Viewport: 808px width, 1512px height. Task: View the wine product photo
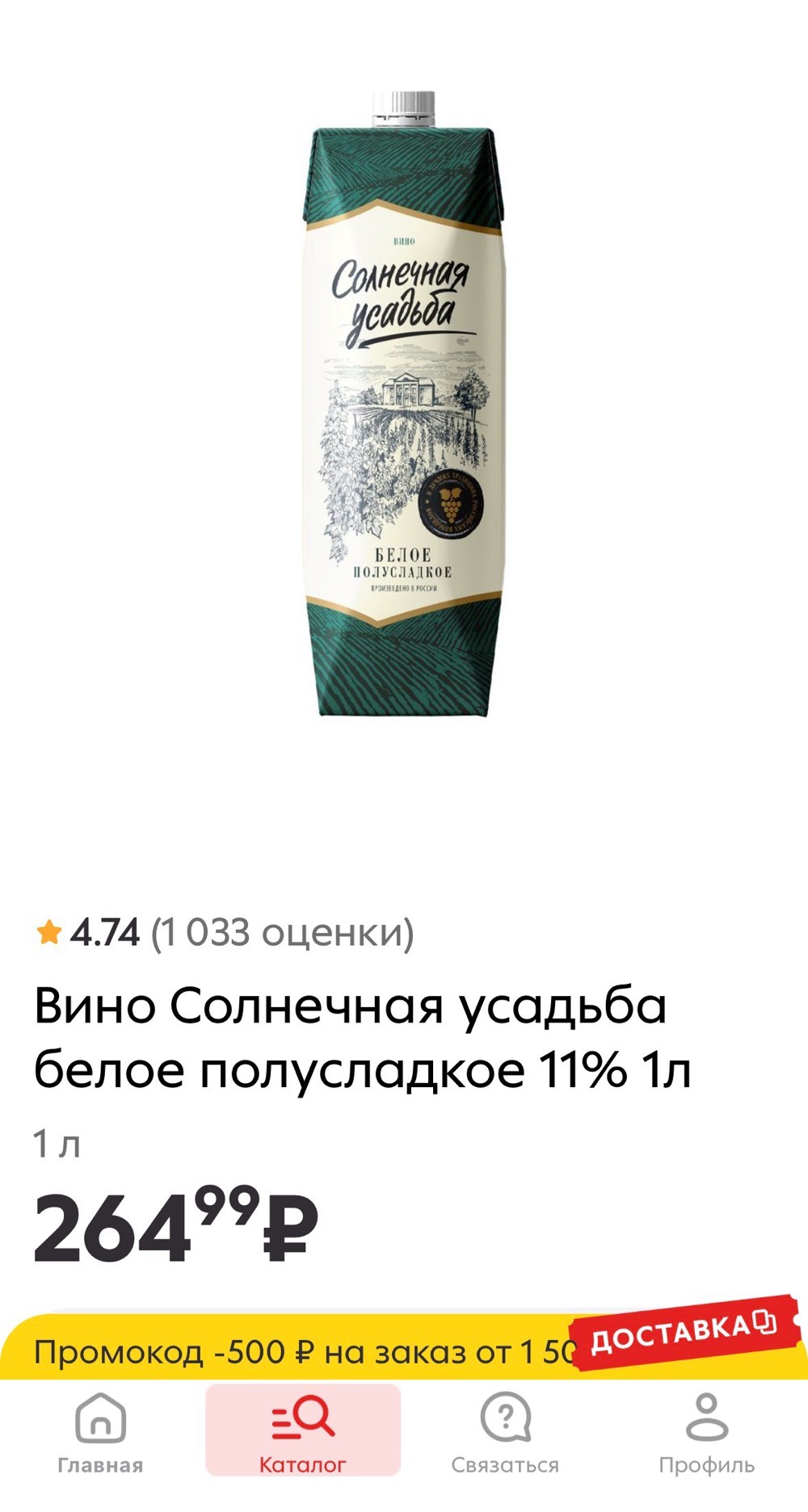[x=404, y=404]
